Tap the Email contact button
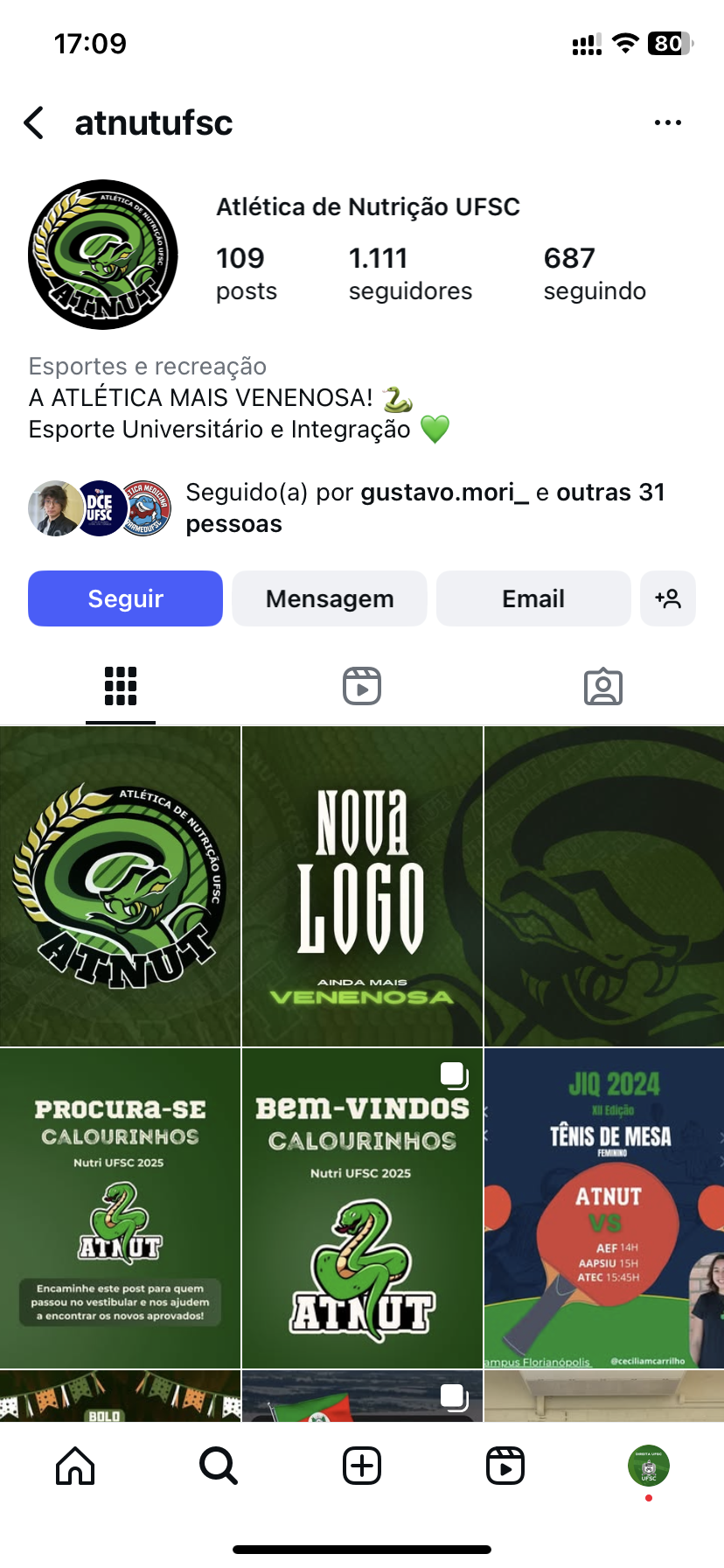The image size is (724, 1568). (x=533, y=598)
